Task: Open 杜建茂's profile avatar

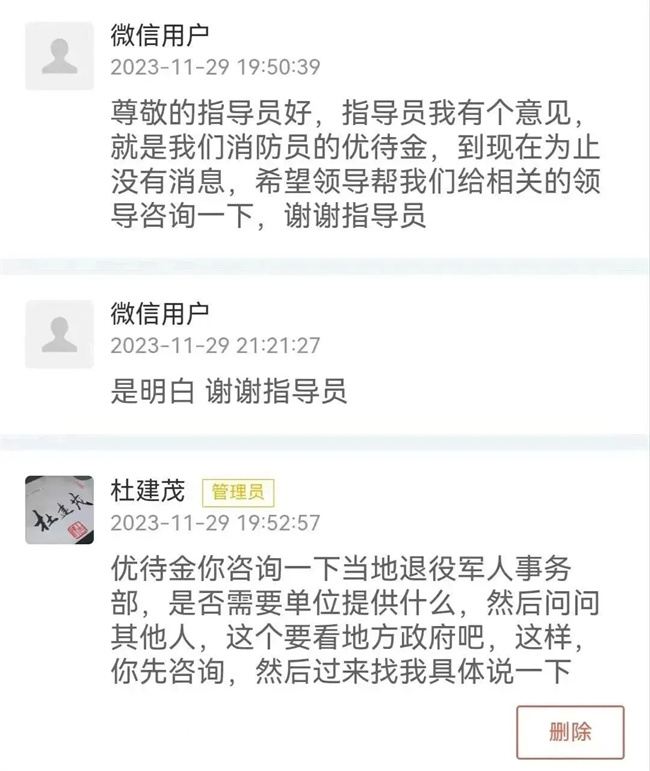Action: tap(59, 509)
